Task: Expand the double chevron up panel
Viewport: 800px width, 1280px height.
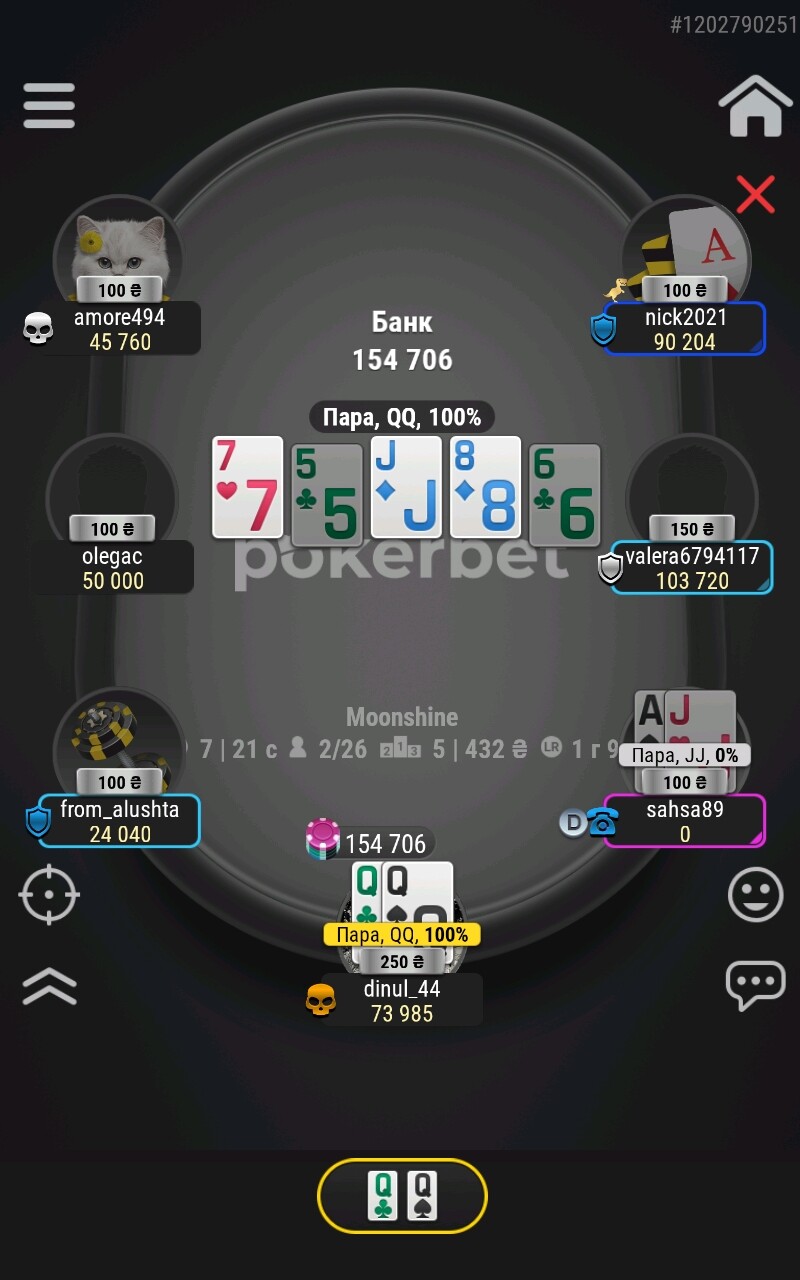Action: pos(49,986)
